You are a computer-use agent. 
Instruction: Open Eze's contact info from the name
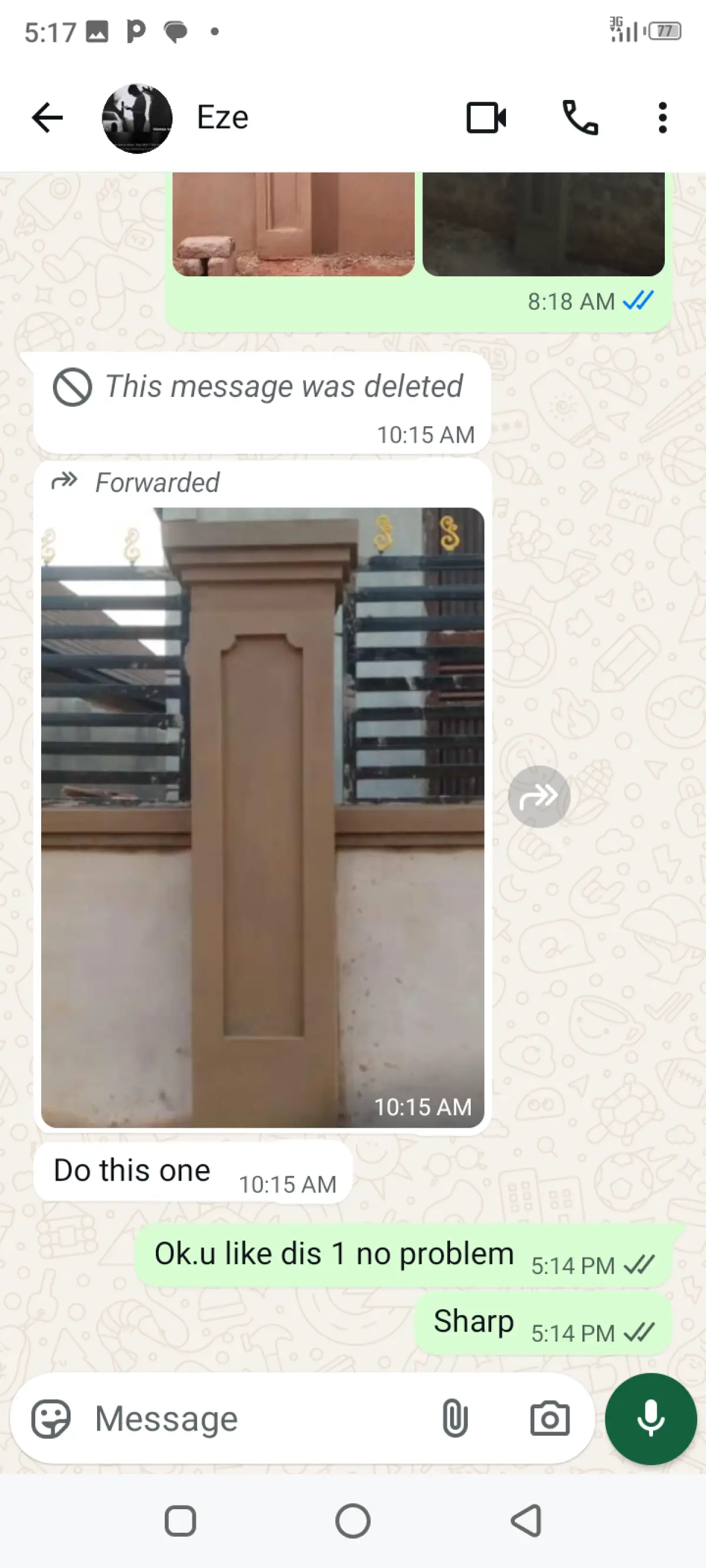[223, 118]
